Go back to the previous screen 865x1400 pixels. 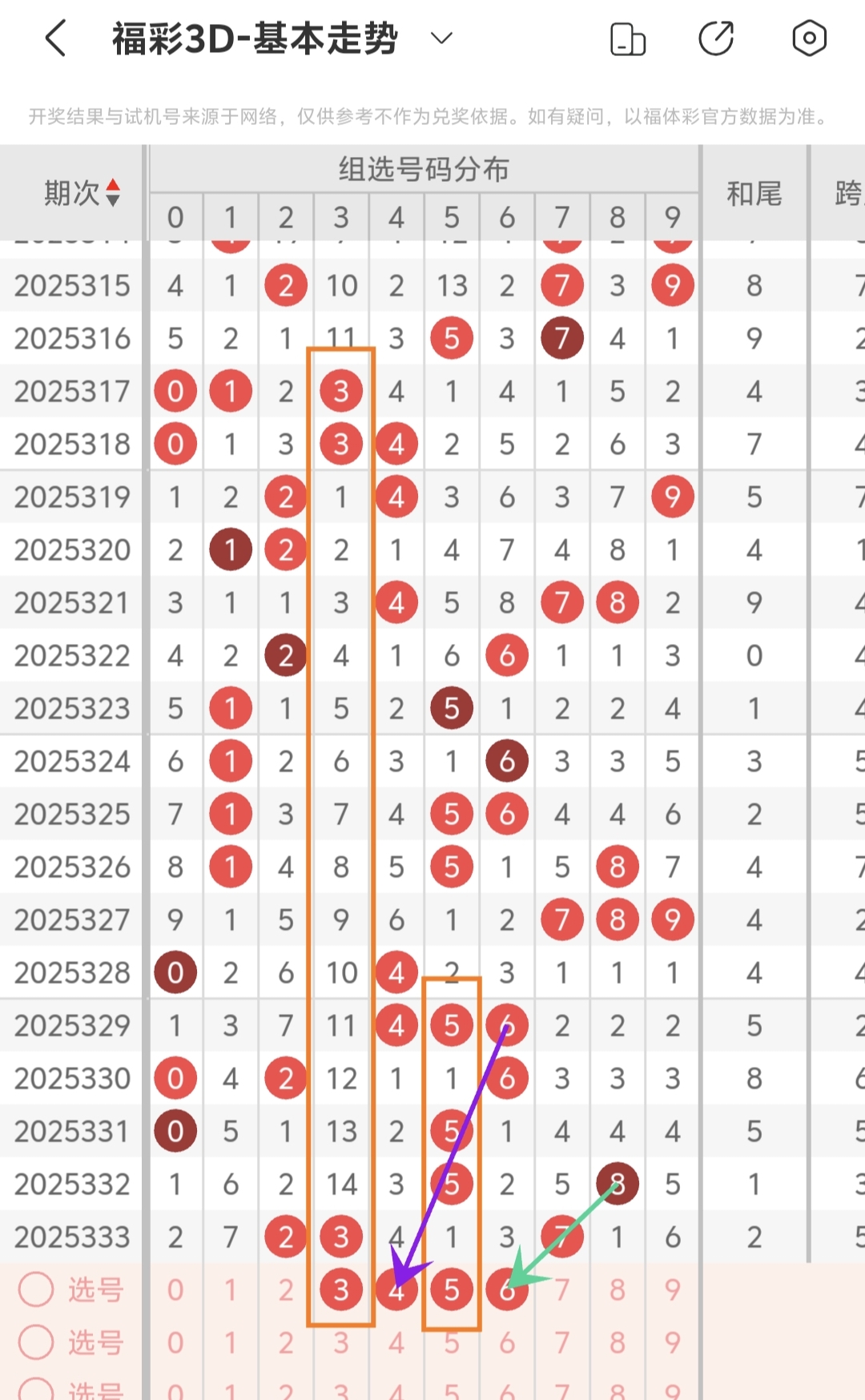coord(54,38)
